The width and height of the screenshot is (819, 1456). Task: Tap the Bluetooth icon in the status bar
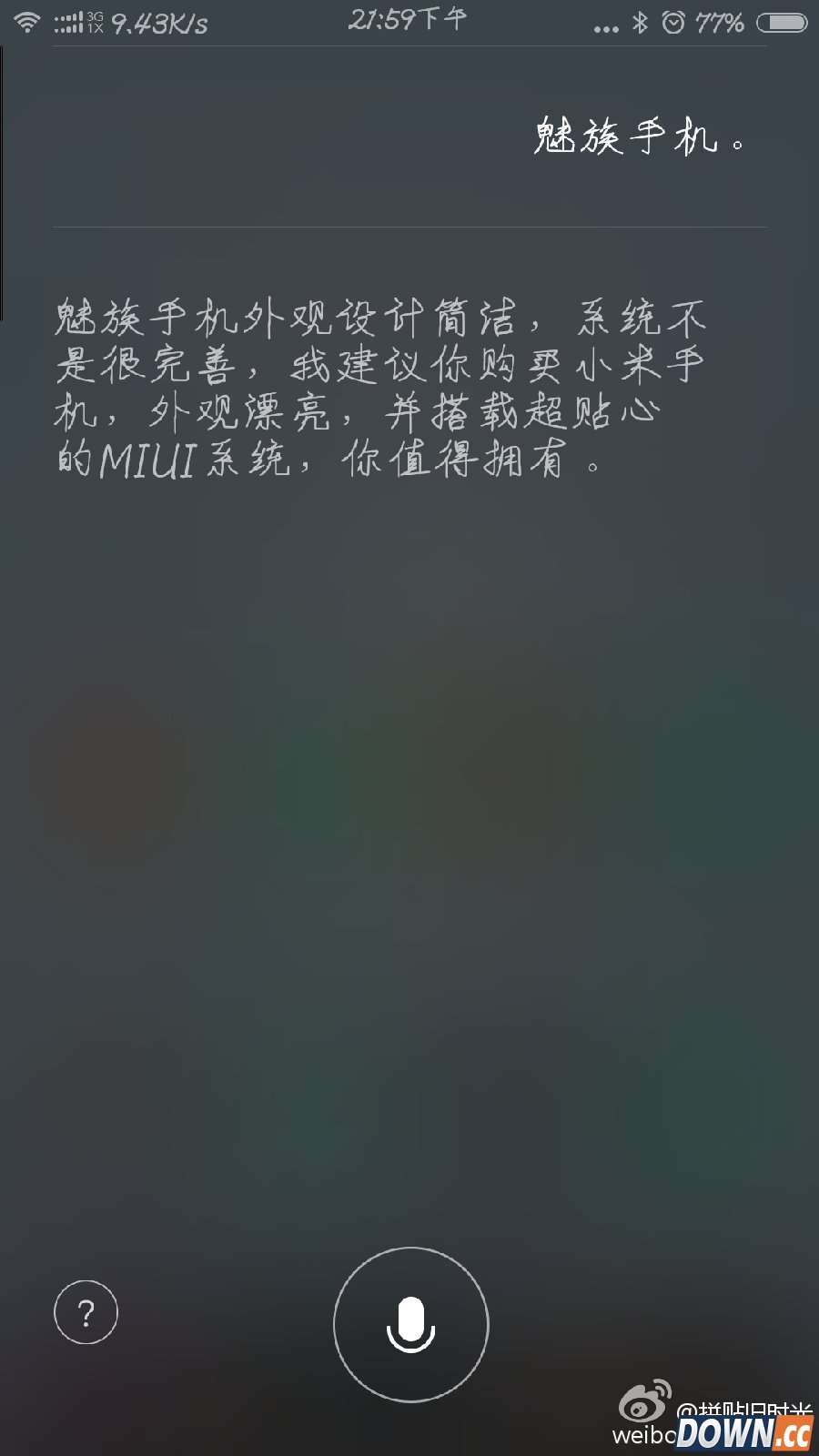coord(642,22)
